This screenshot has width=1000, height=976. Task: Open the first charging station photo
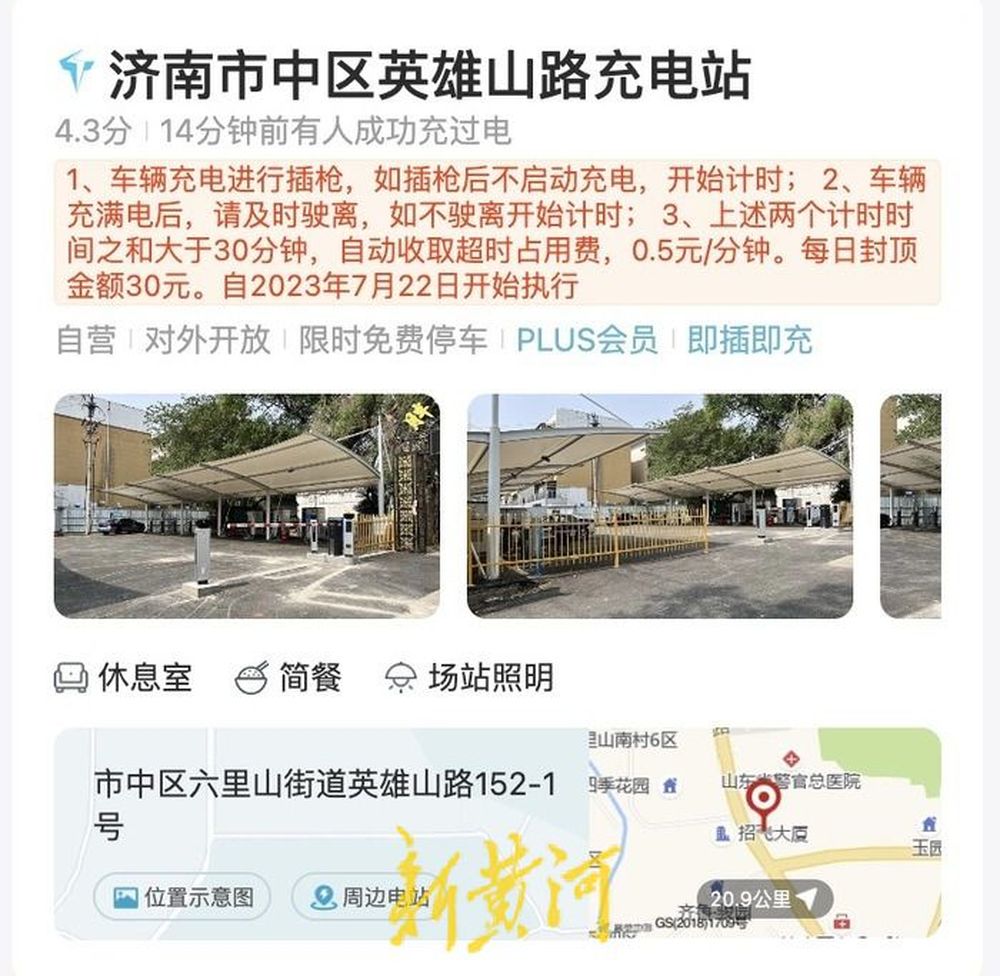point(246,505)
